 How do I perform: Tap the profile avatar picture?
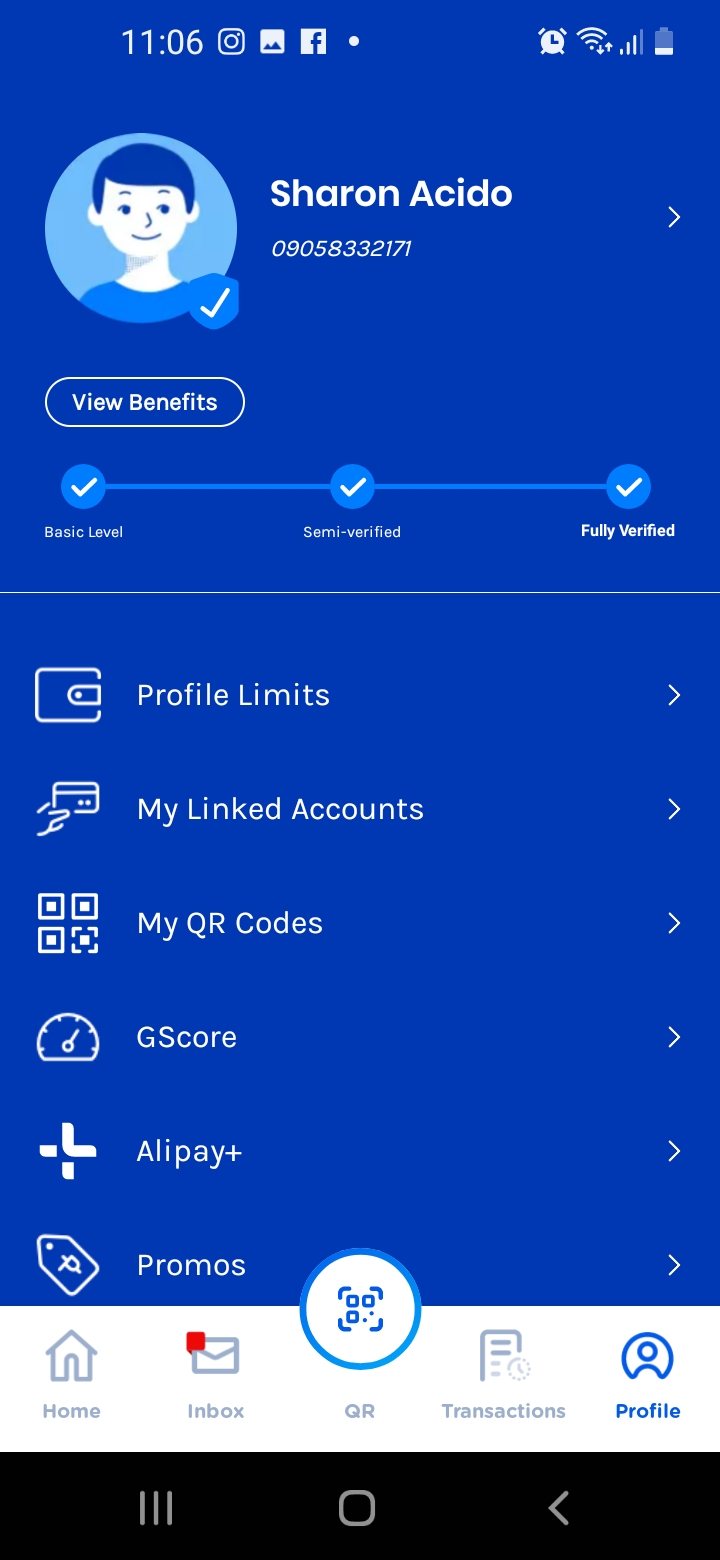[141, 228]
